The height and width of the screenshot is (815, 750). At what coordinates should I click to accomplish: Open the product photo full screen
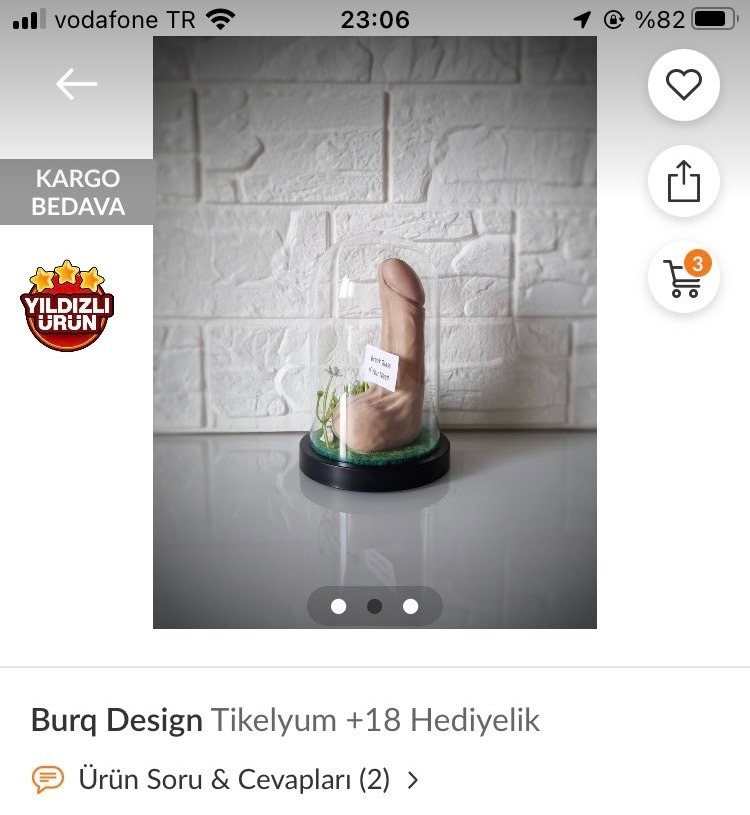click(x=374, y=330)
